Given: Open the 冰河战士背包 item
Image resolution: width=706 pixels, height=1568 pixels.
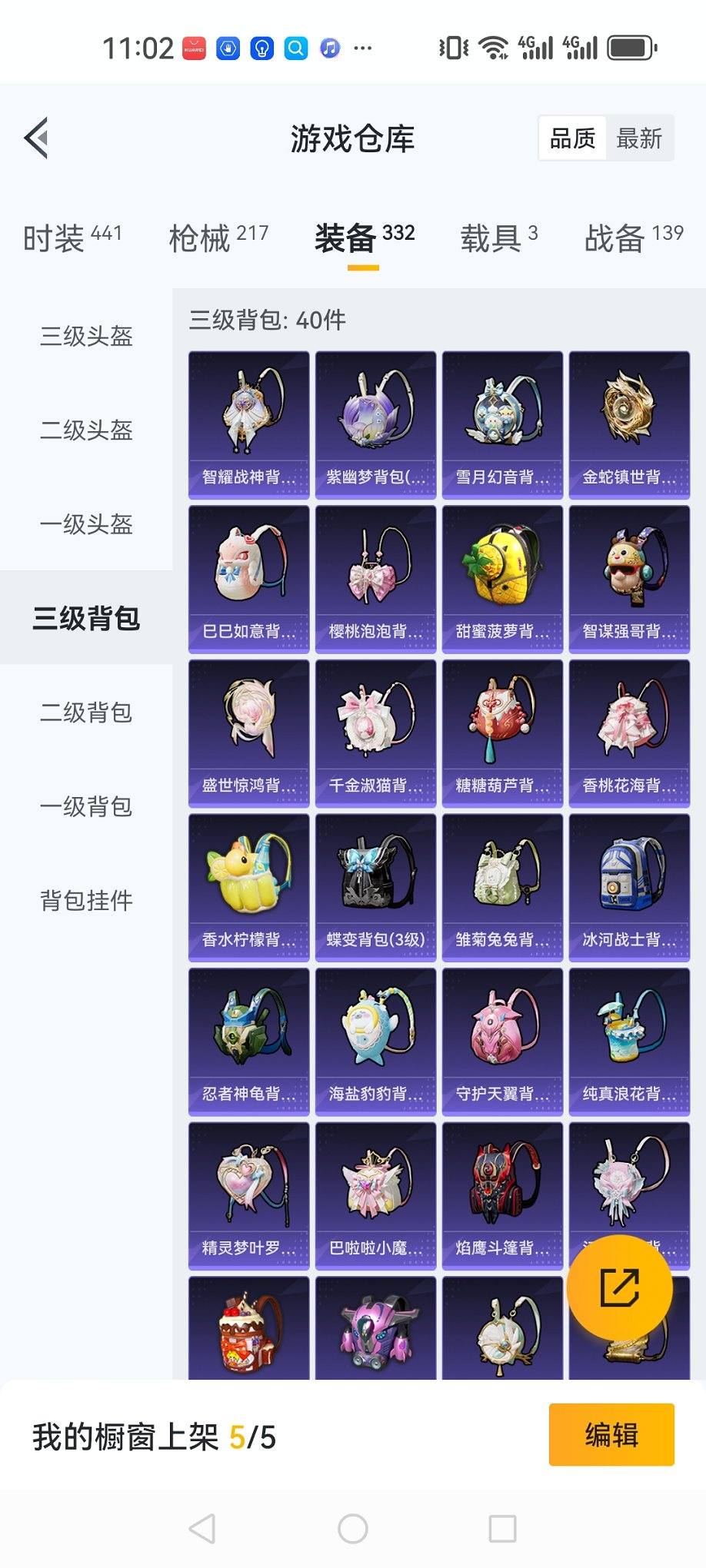Looking at the screenshot, I should pos(628,884).
